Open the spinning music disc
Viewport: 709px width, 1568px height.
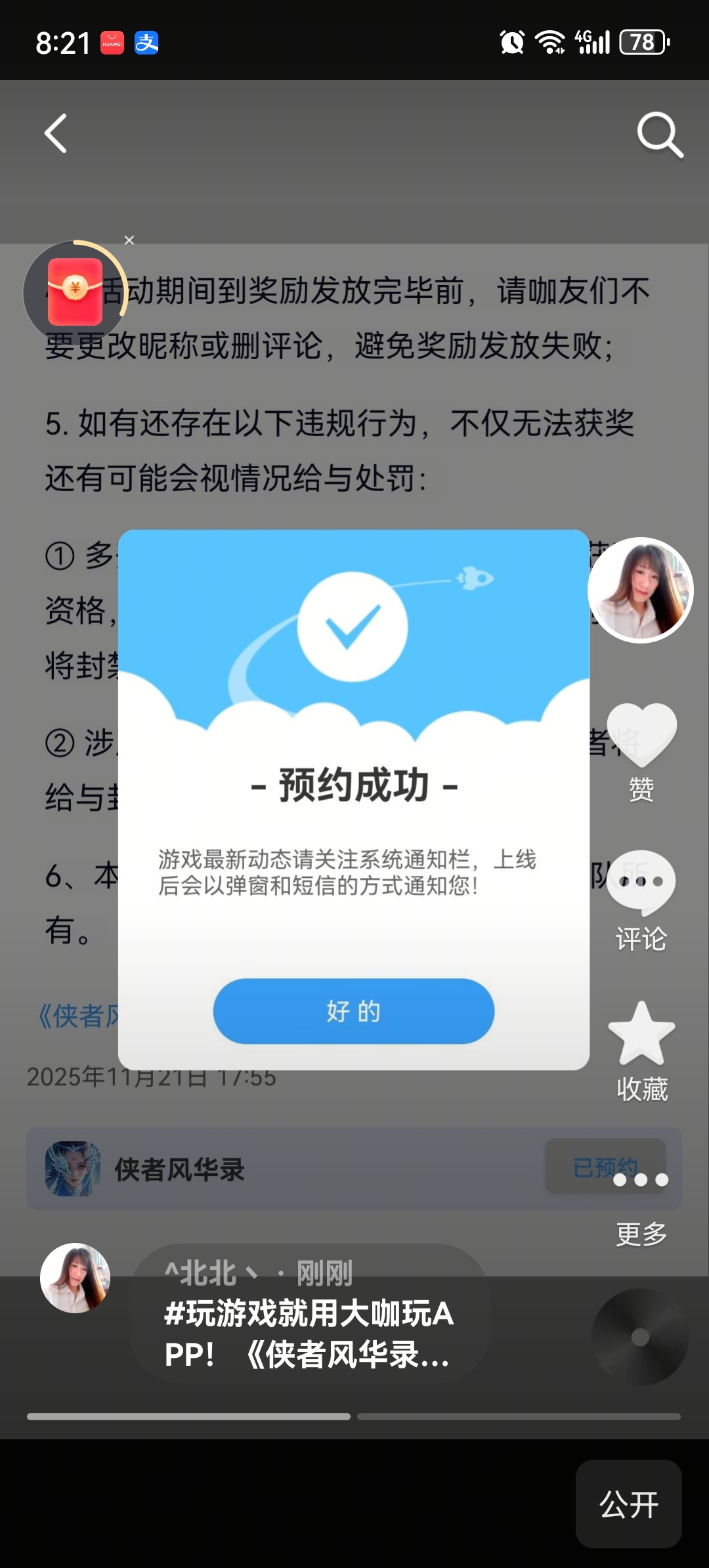[x=640, y=1338]
